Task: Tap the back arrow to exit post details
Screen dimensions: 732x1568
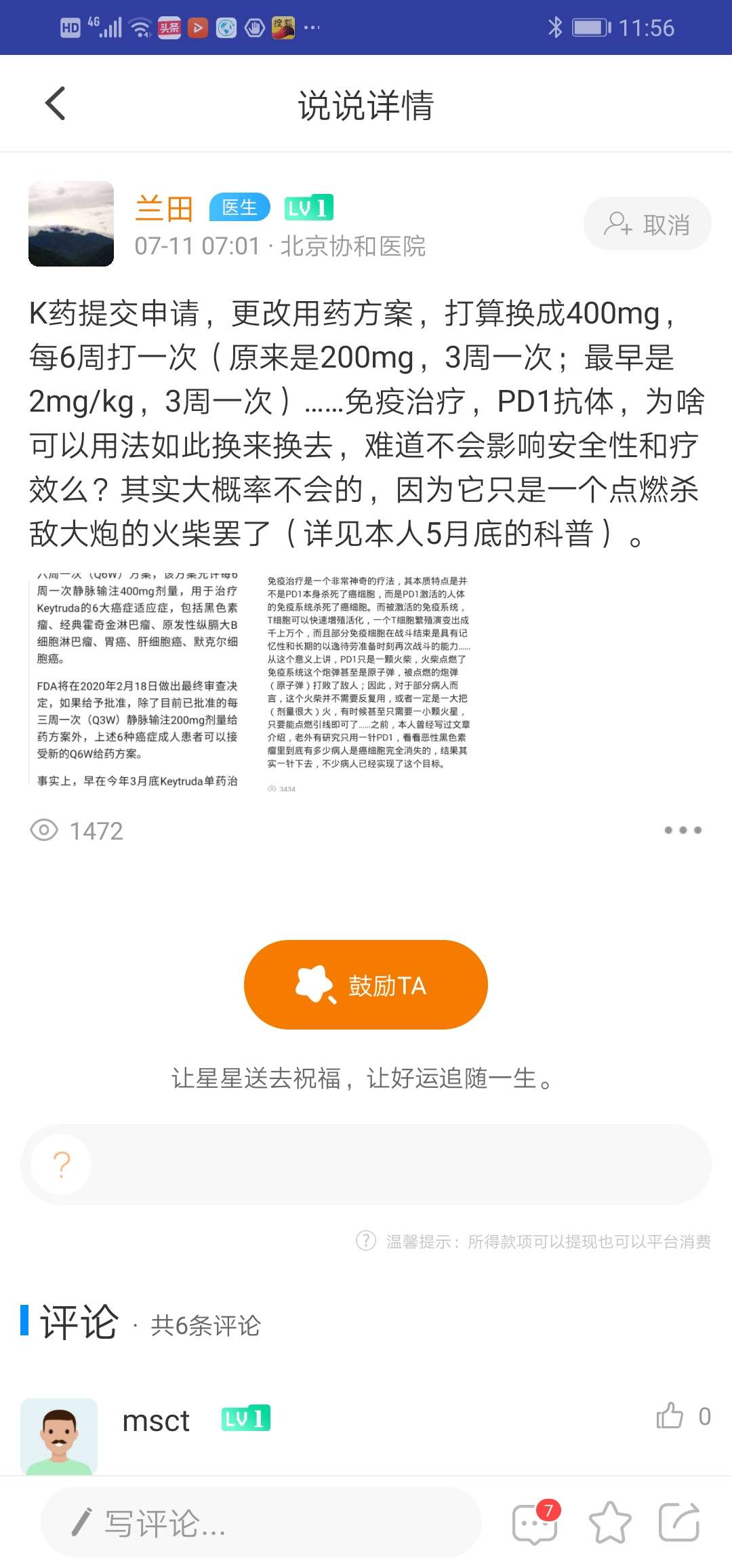Action: [x=56, y=103]
